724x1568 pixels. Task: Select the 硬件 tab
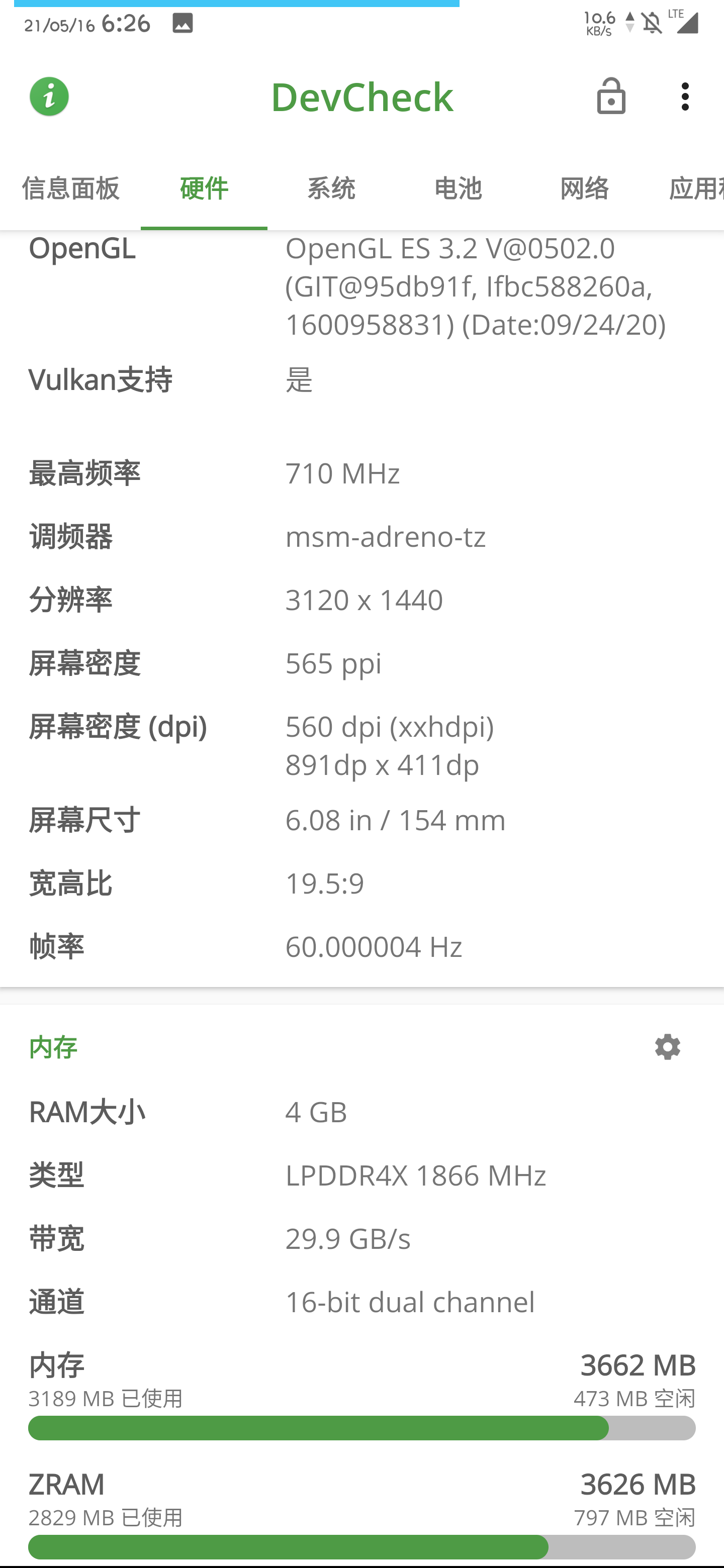tap(204, 188)
